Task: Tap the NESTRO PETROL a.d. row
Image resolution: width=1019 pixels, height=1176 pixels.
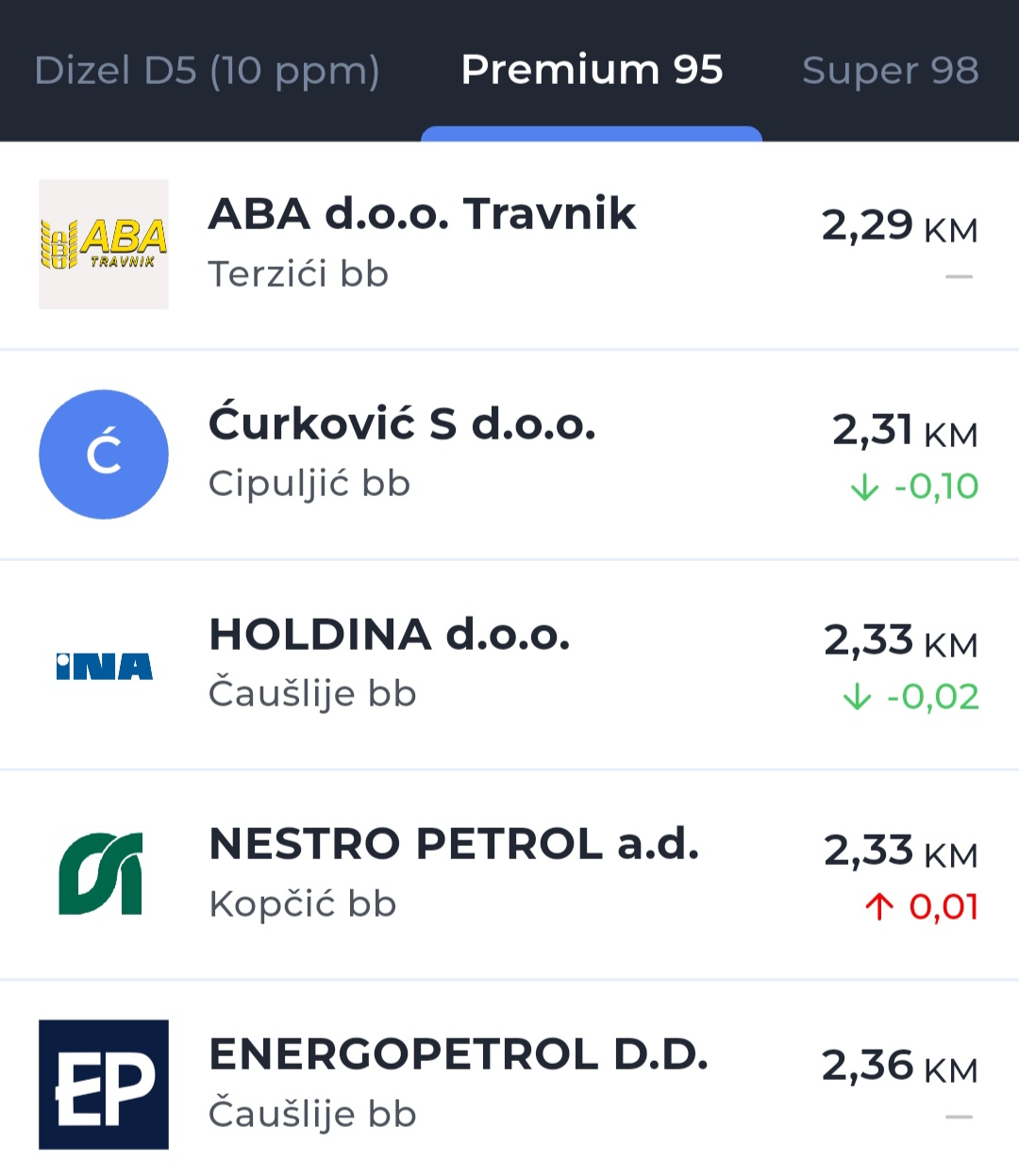Action: coord(509,874)
